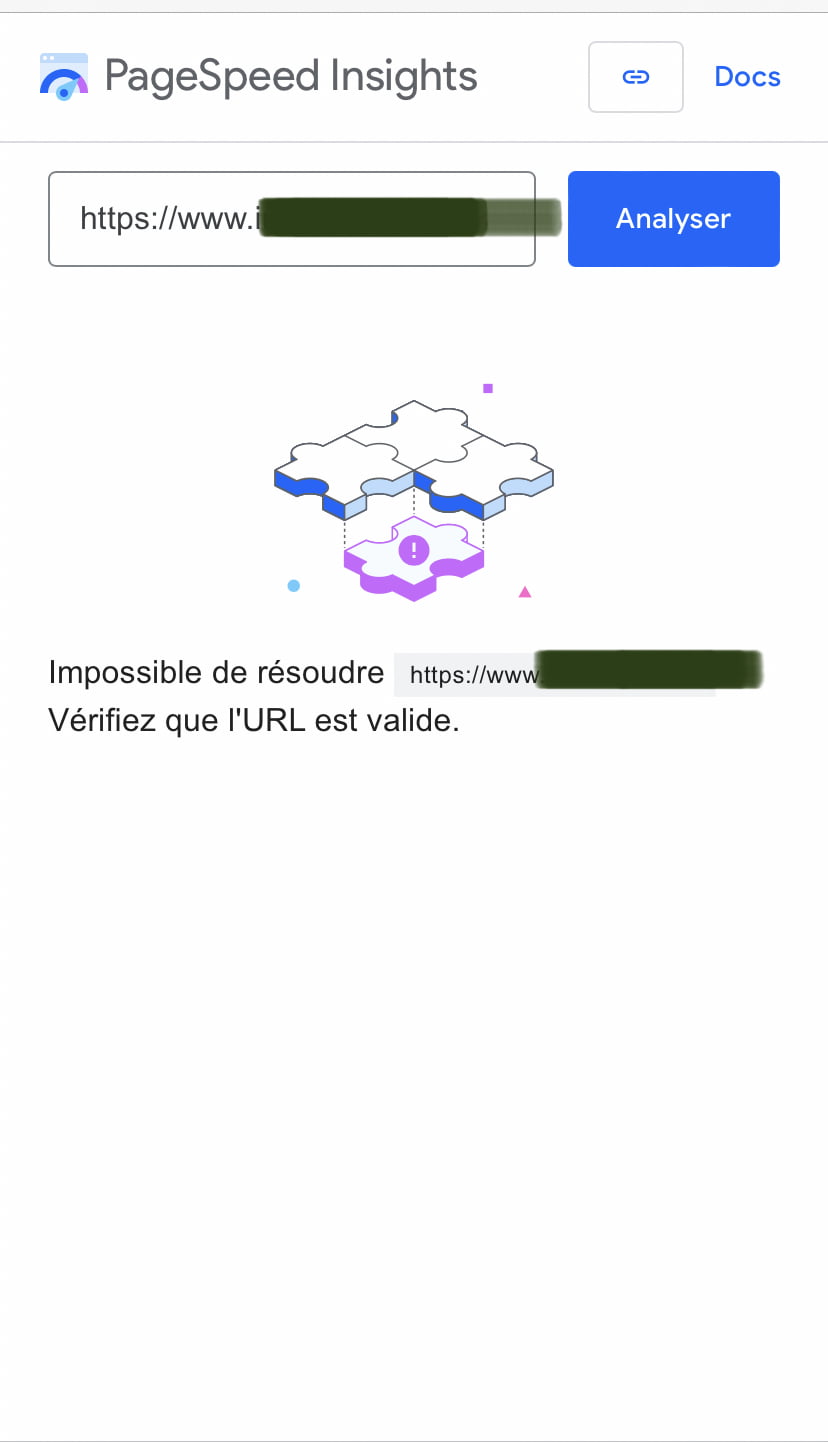
Task: Copy link with the link icon button
Action: (x=635, y=77)
